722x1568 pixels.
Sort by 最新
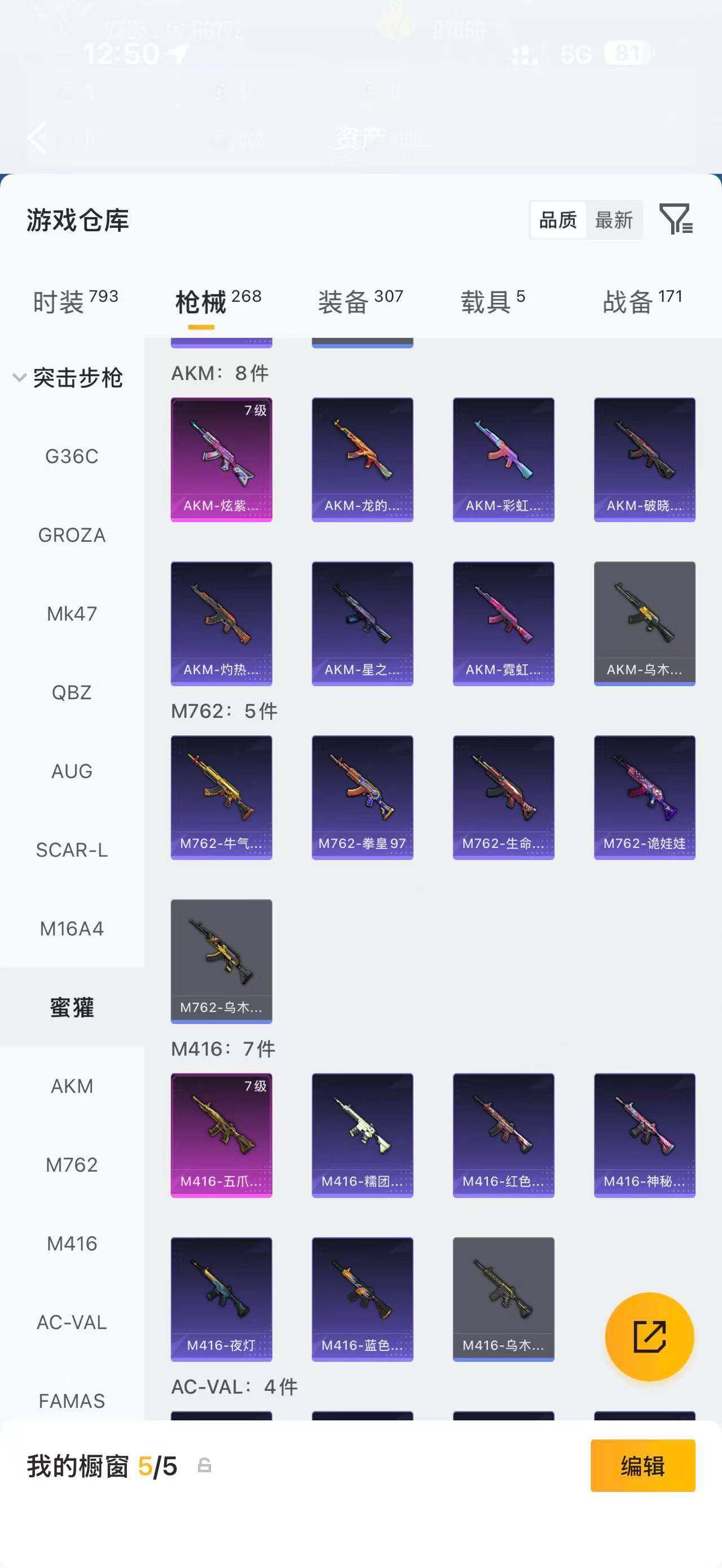tap(614, 220)
